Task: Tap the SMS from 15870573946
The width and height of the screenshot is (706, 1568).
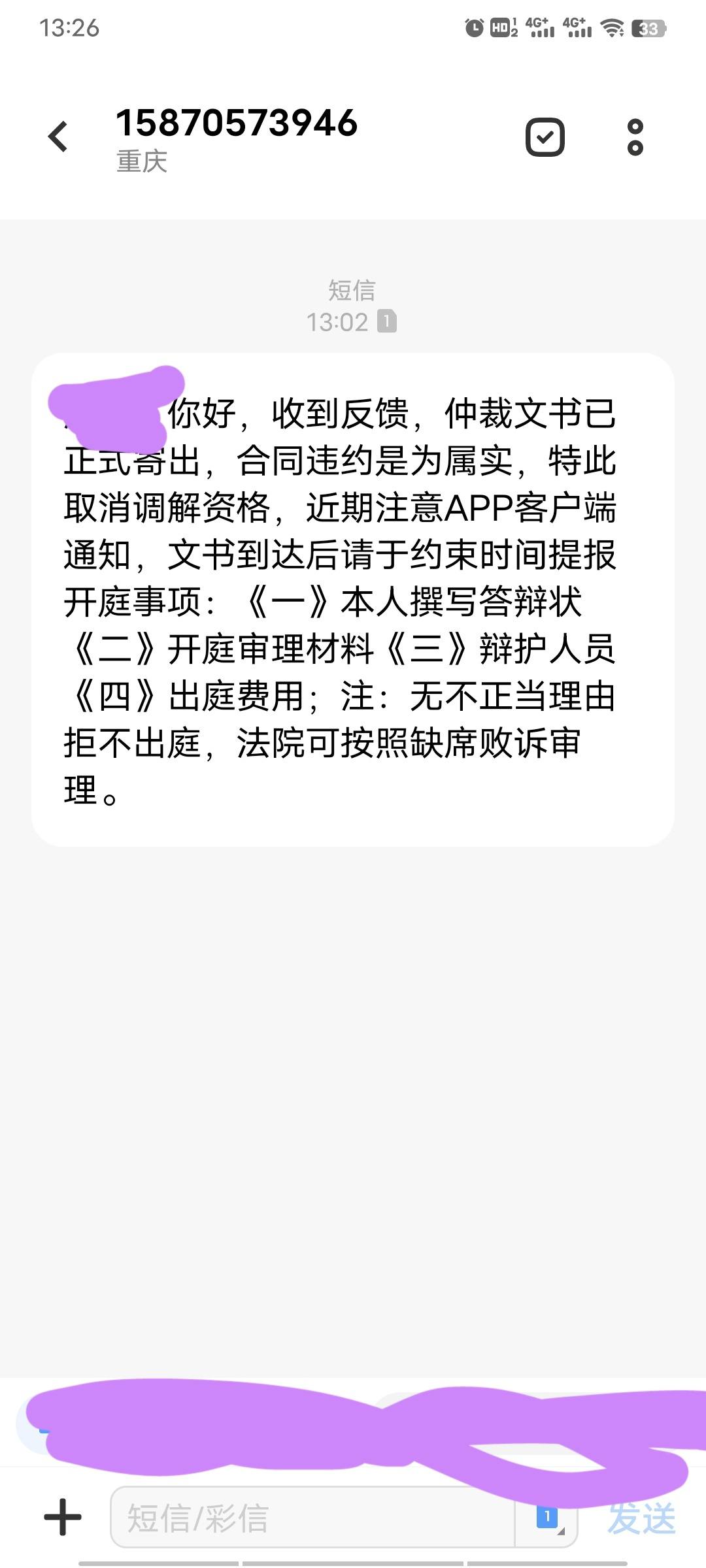Action: (x=353, y=600)
